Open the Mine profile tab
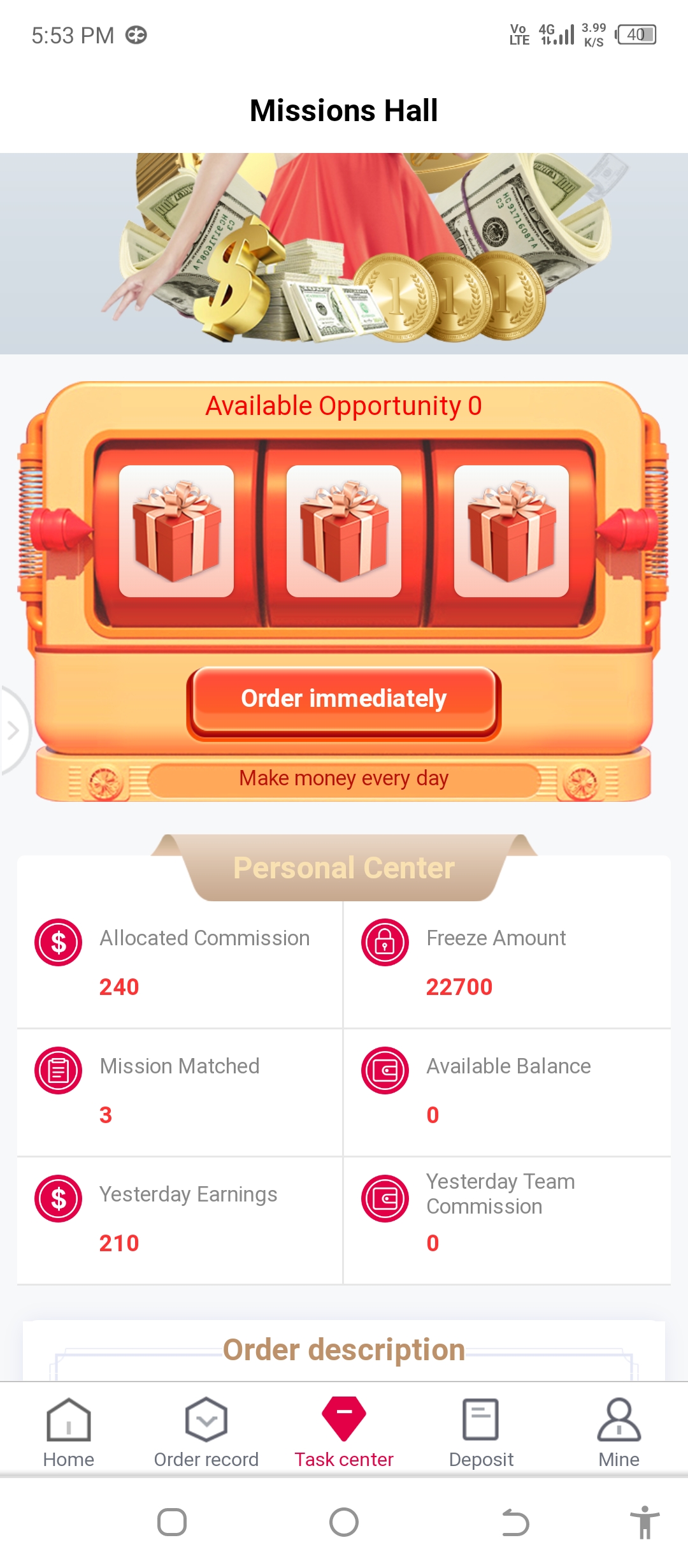Viewport: 688px width, 1568px height. (619, 1432)
